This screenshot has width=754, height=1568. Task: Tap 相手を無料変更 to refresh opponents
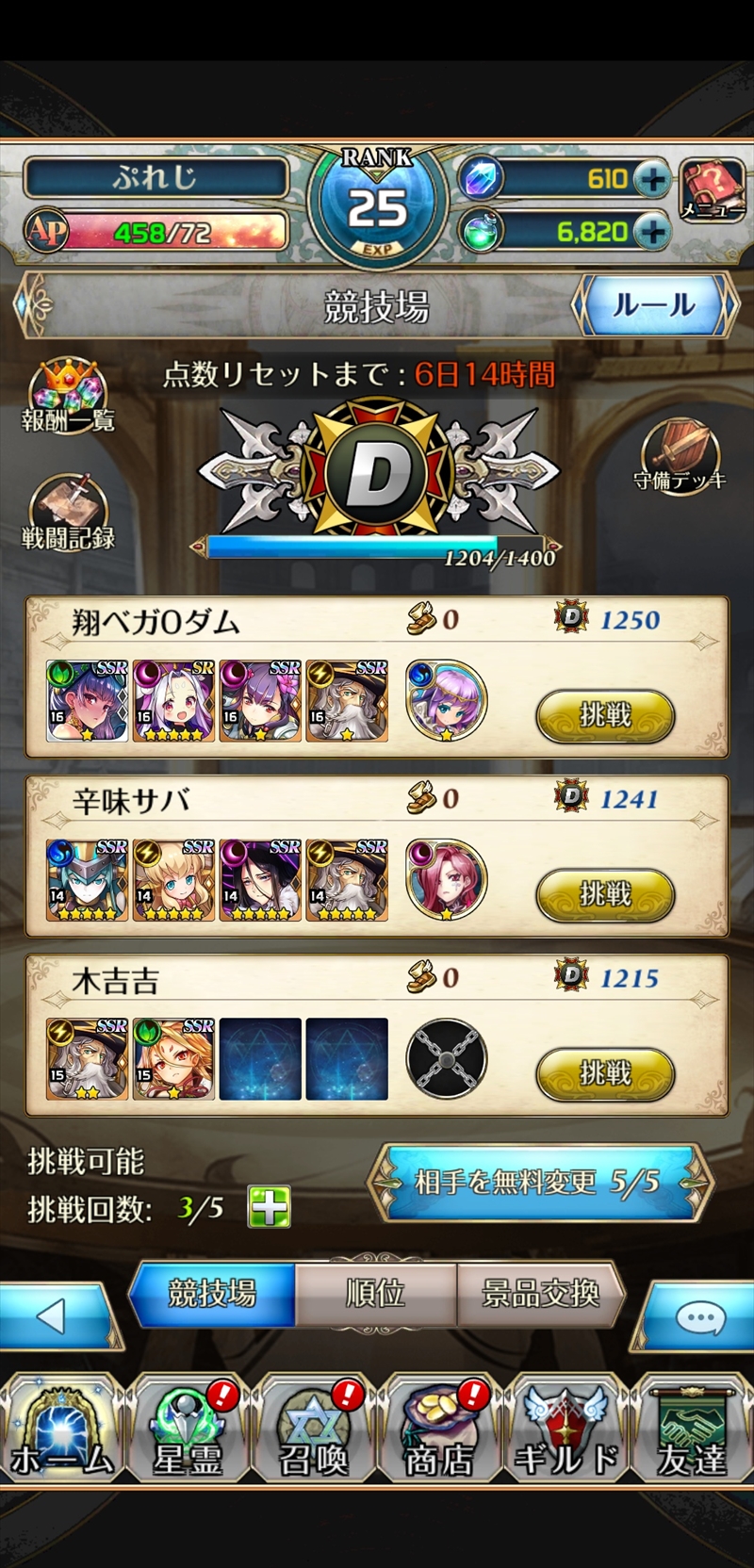537,1183
